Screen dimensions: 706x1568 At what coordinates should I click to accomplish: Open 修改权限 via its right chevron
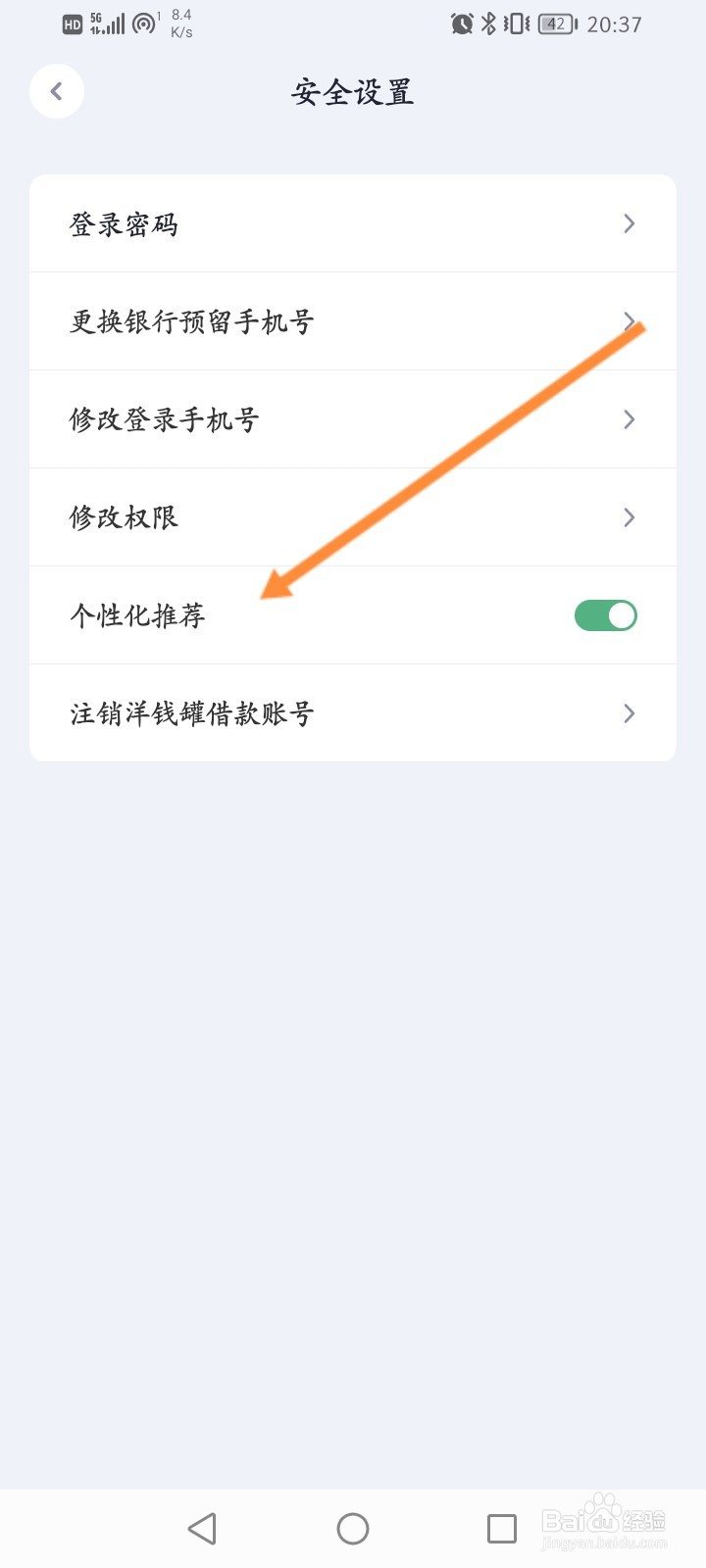point(629,517)
